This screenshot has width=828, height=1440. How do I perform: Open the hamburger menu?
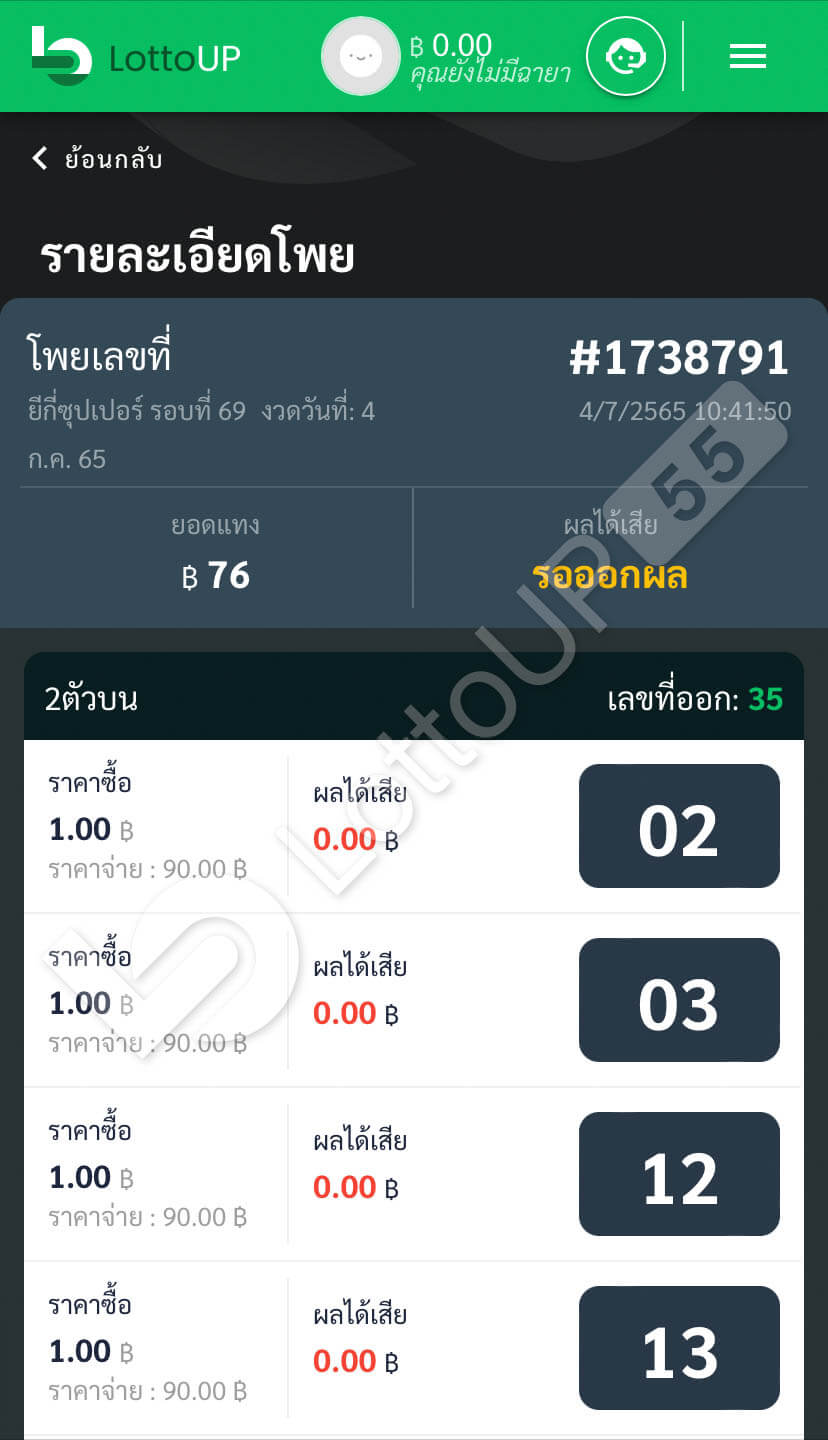click(747, 57)
